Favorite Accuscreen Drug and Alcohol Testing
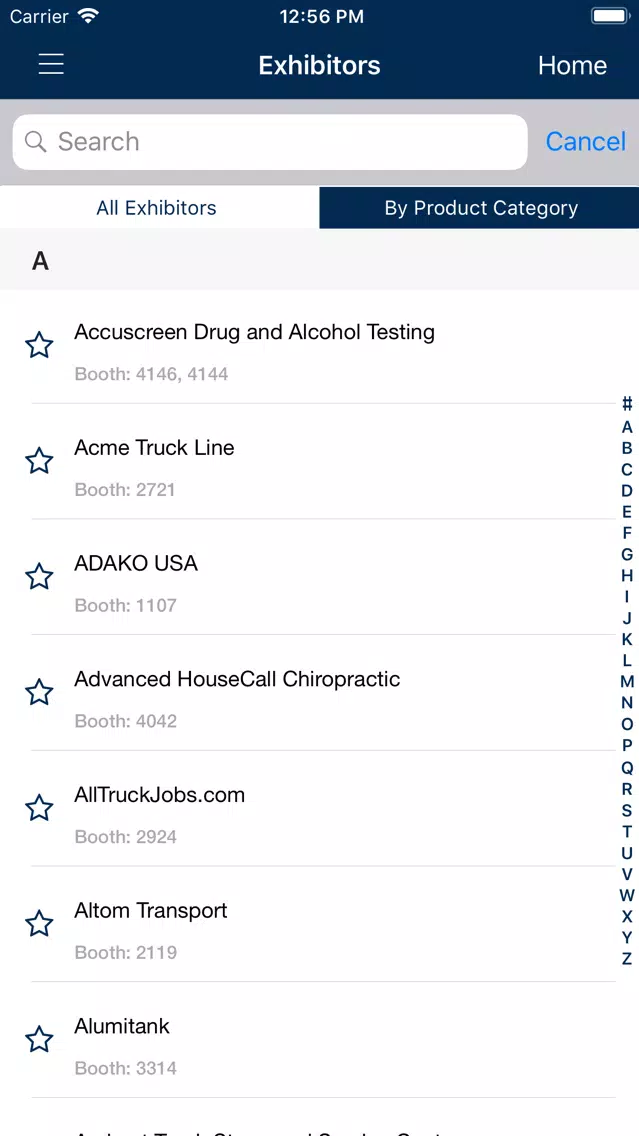The image size is (639, 1136). click(x=39, y=346)
